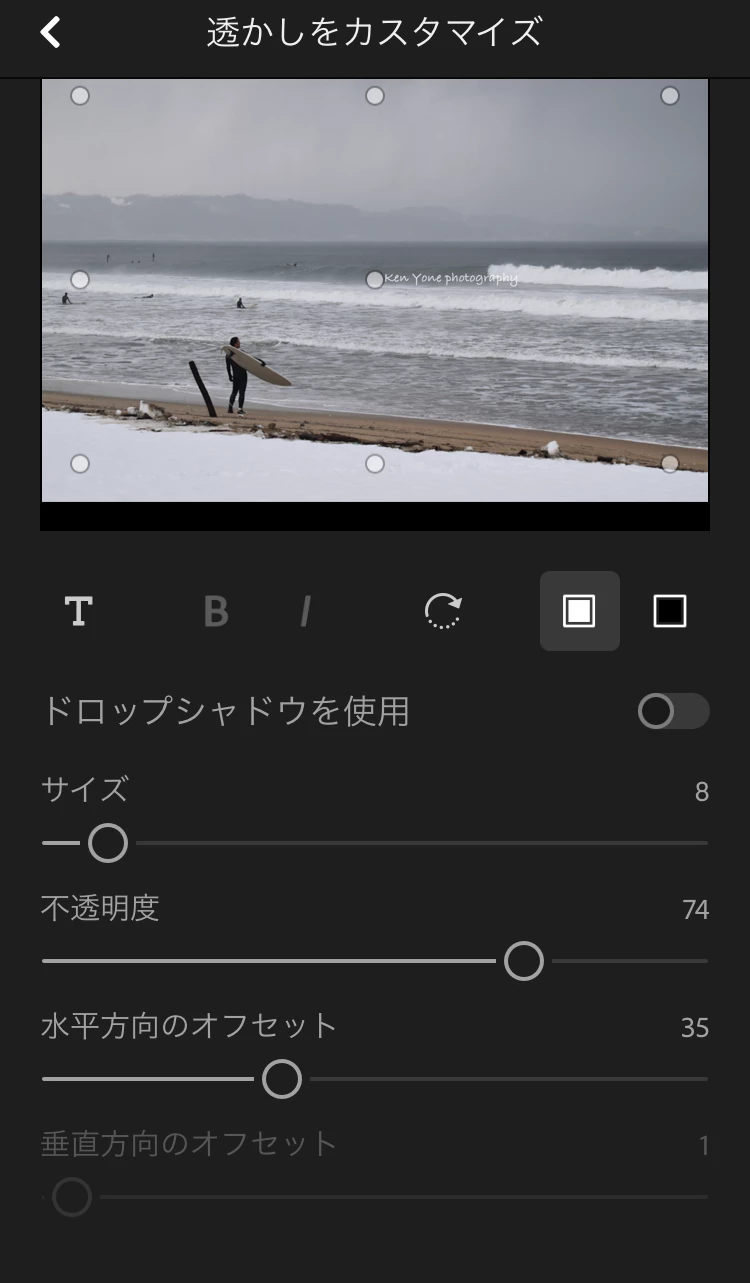The height and width of the screenshot is (1283, 750).
Task: Anchor watermark to top-left position dot
Action: pyautogui.click(x=80, y=96)
